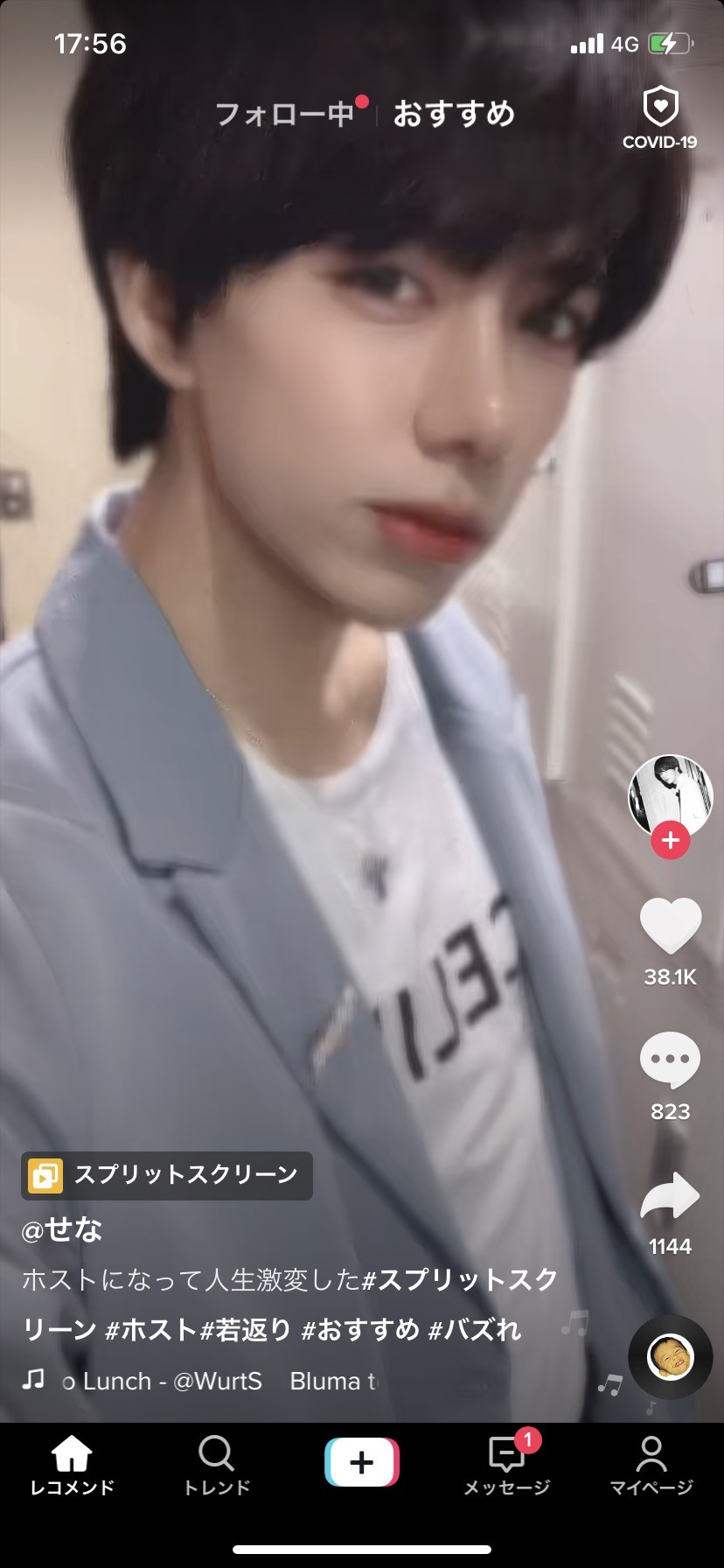
Task: Open the #ホスト hashtag
Action: 150,1330
